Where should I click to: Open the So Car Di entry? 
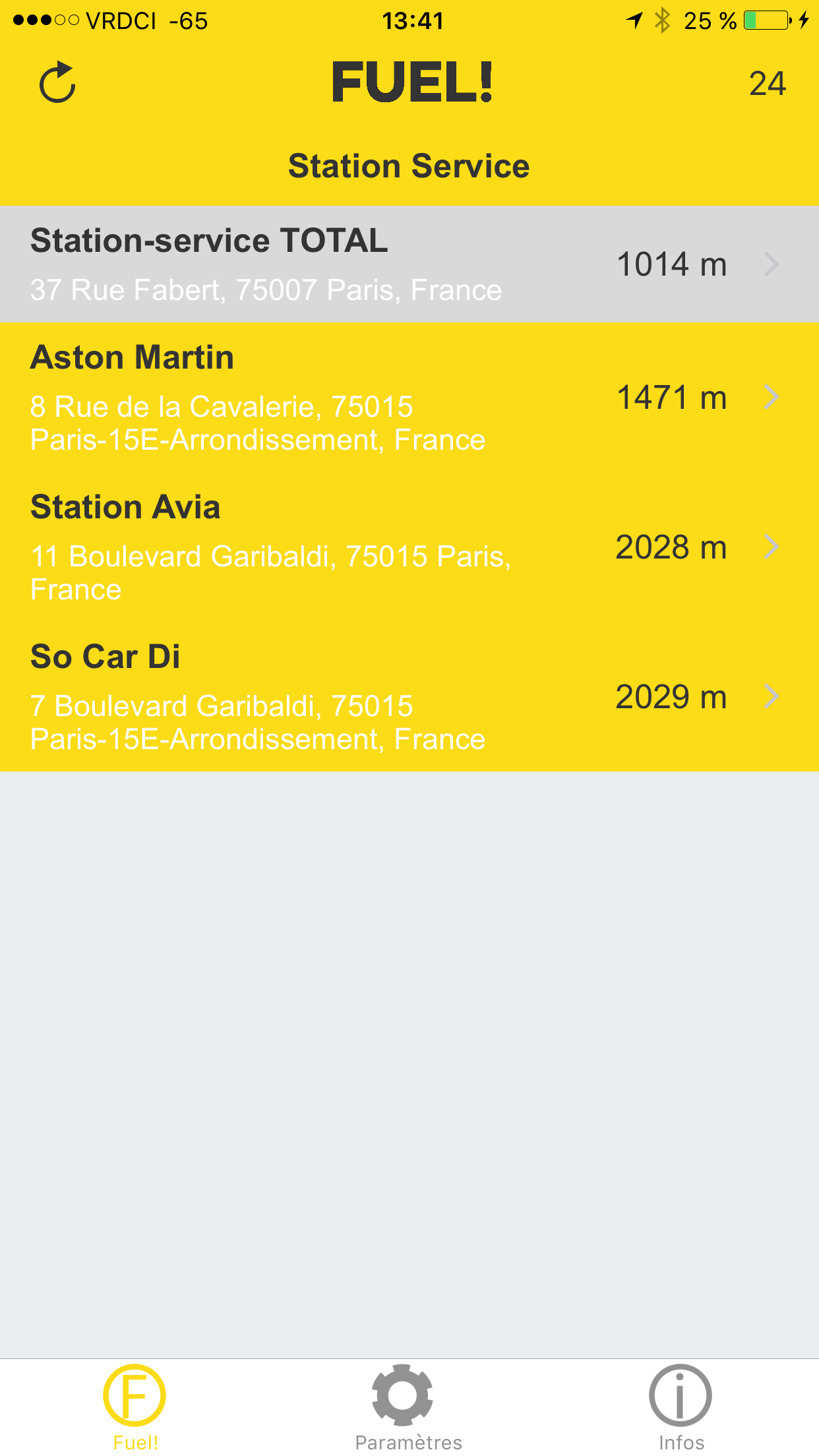[x=409, y=697]
